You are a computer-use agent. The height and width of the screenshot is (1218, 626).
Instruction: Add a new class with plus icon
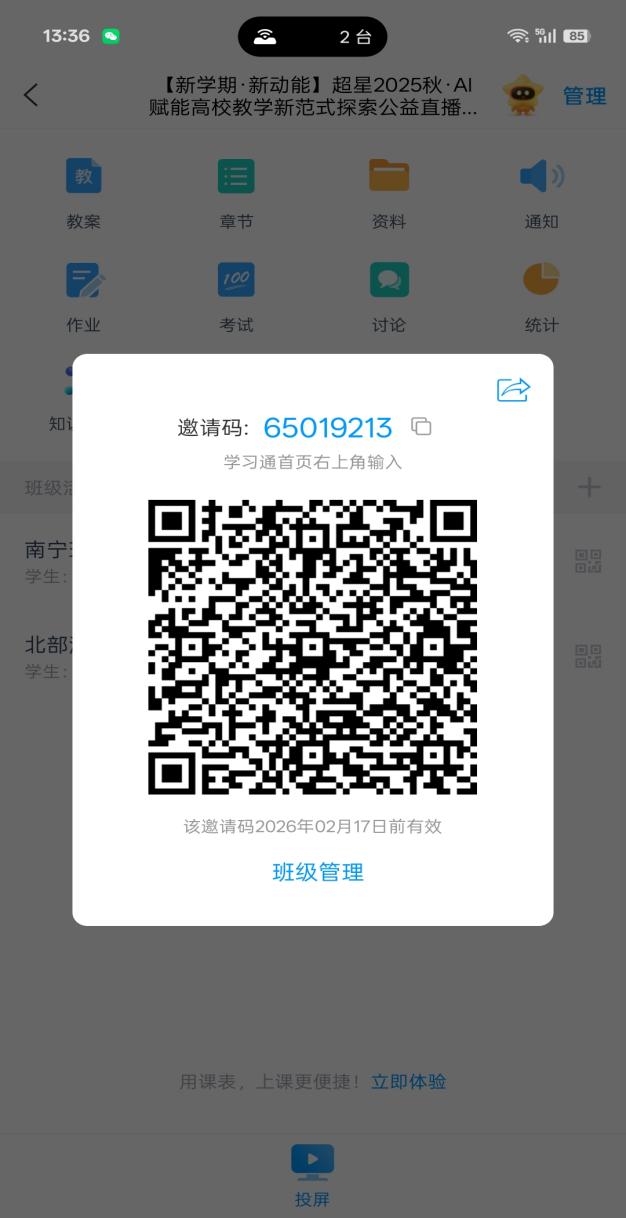590,487
